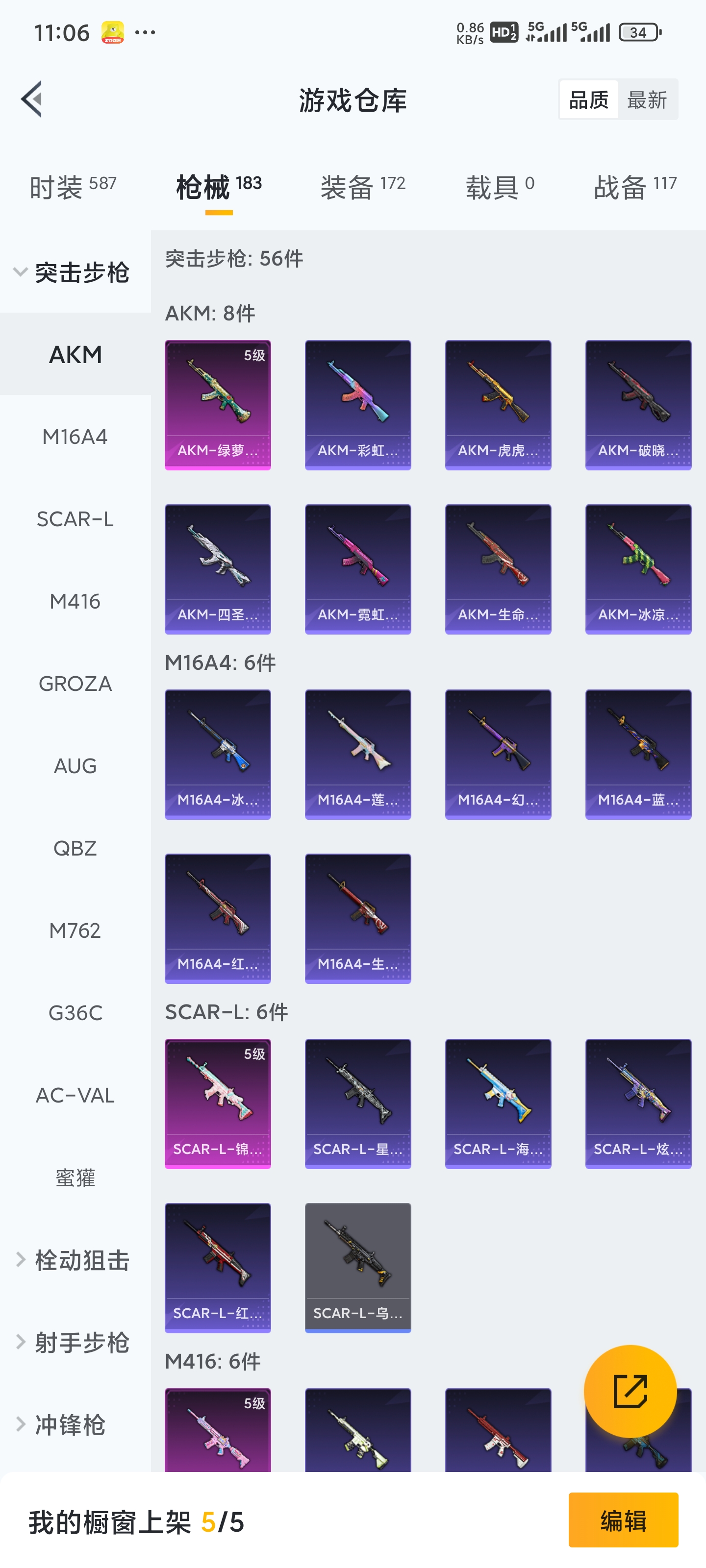Select M16A4 in the sidebar

tap(75, 437)
